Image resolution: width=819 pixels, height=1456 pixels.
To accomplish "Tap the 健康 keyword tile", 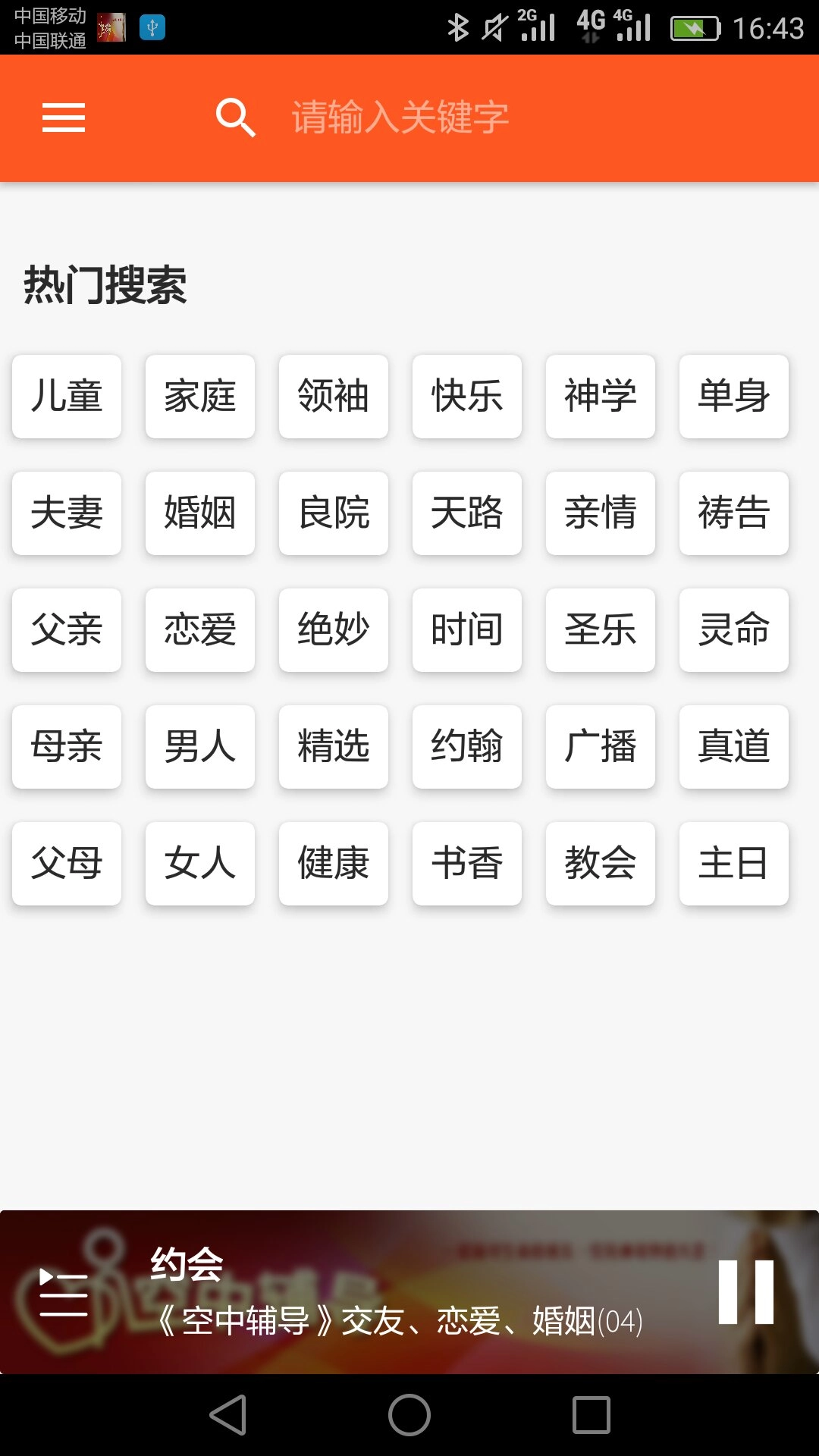I will (x=333, y=864).
